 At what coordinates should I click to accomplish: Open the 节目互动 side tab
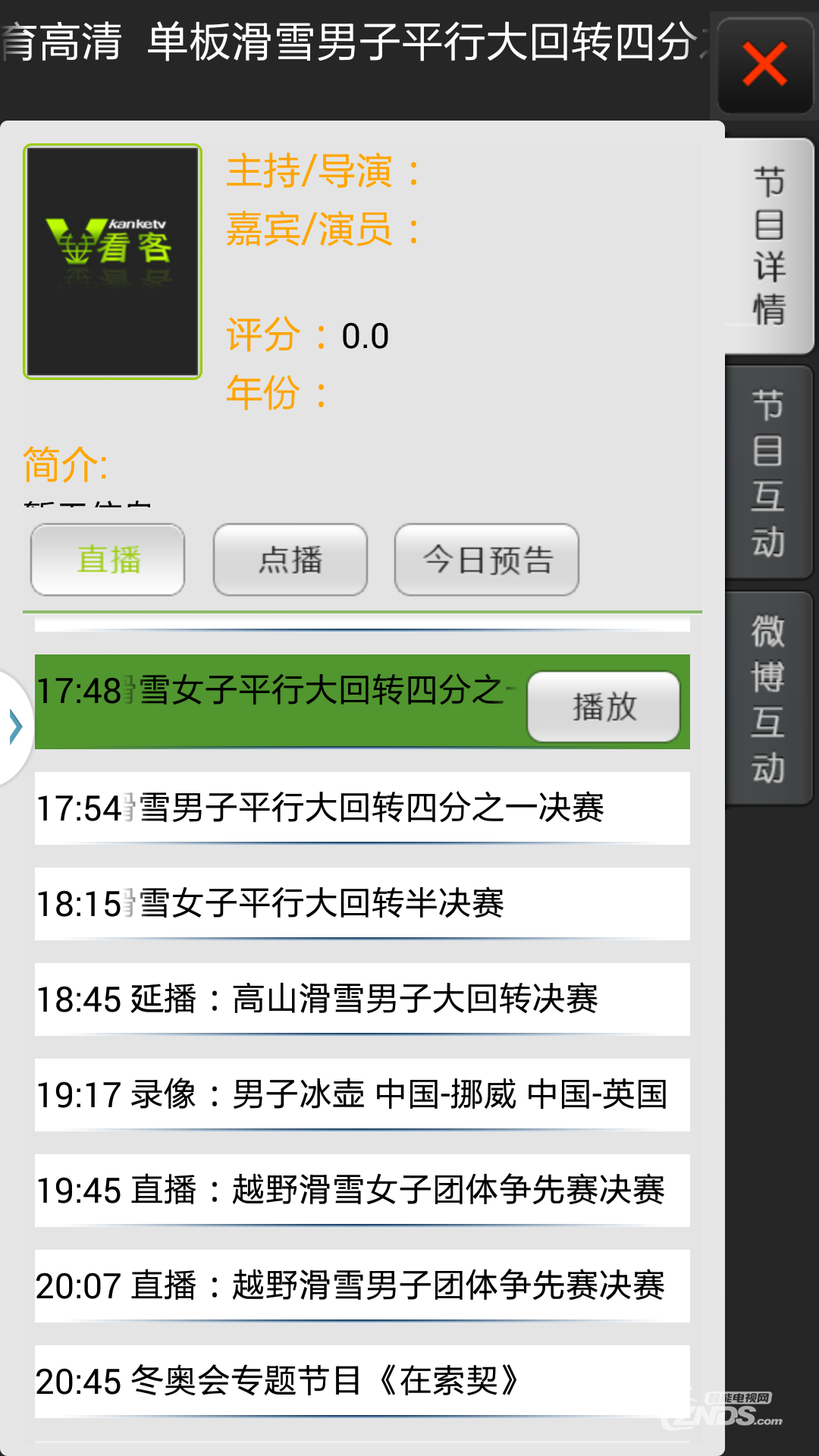[x=769, y=472]
